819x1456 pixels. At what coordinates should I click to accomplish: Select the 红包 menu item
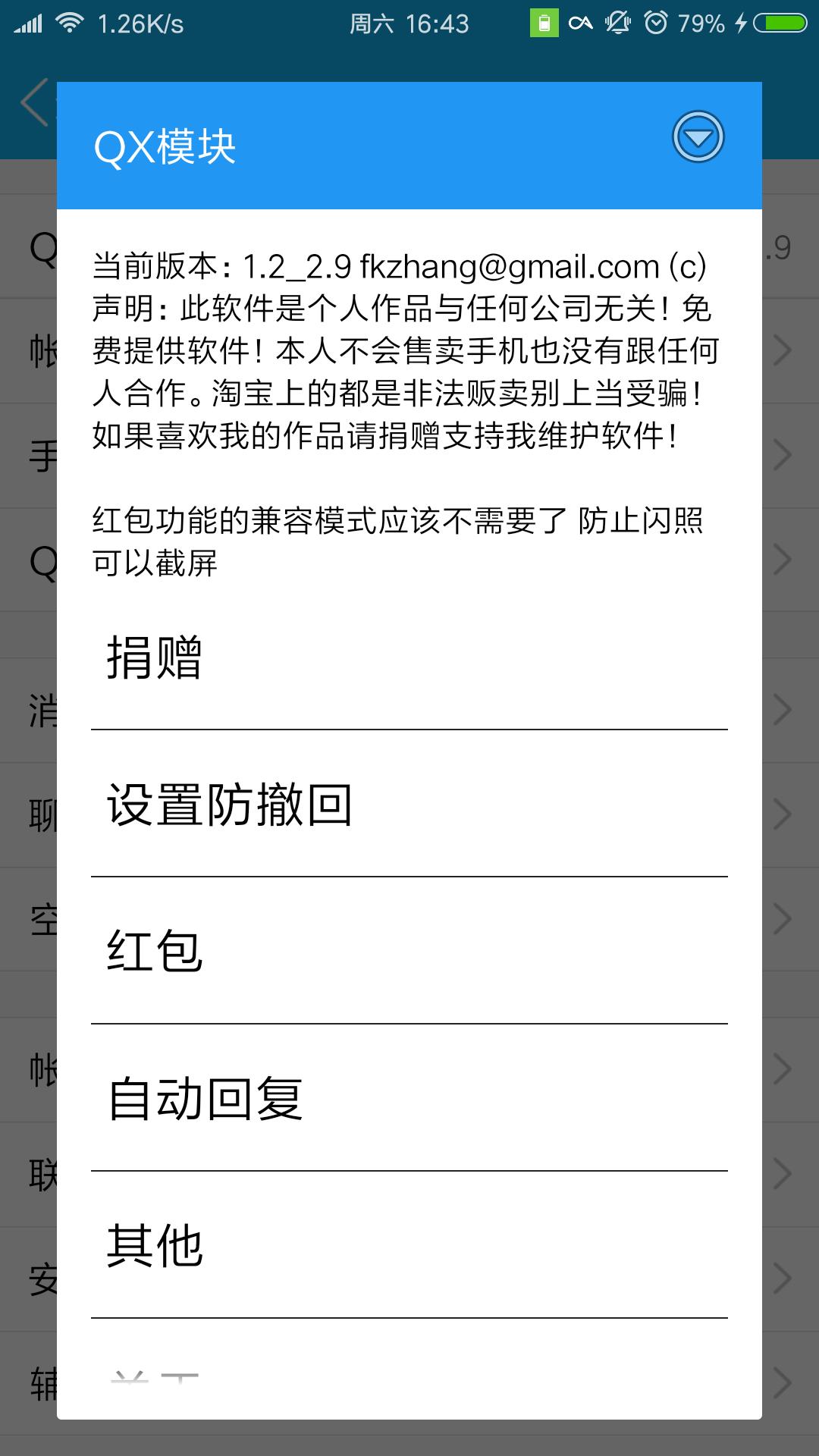(409, 952)
